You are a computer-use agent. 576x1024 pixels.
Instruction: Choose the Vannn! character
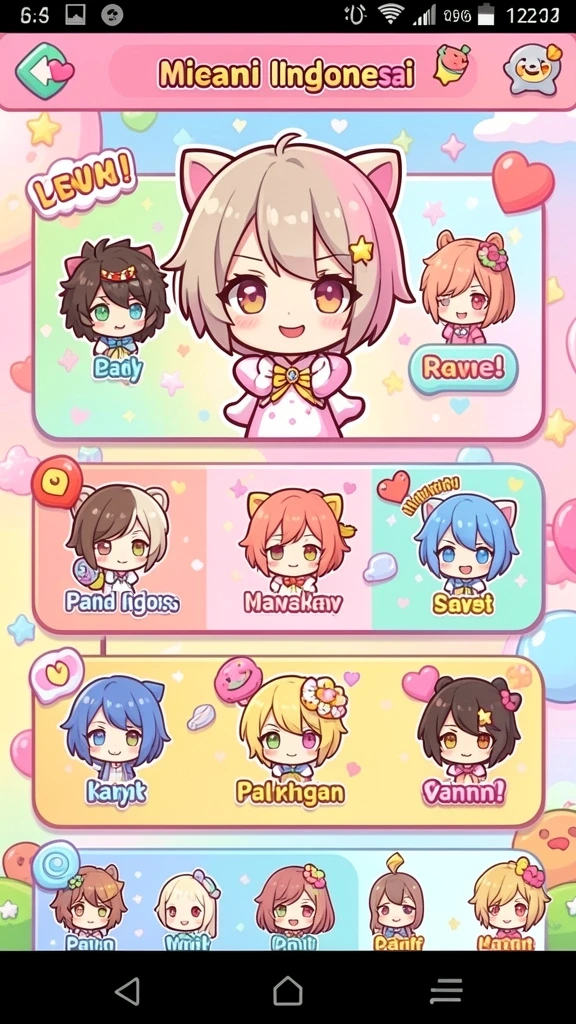click(x=464, y=741)
